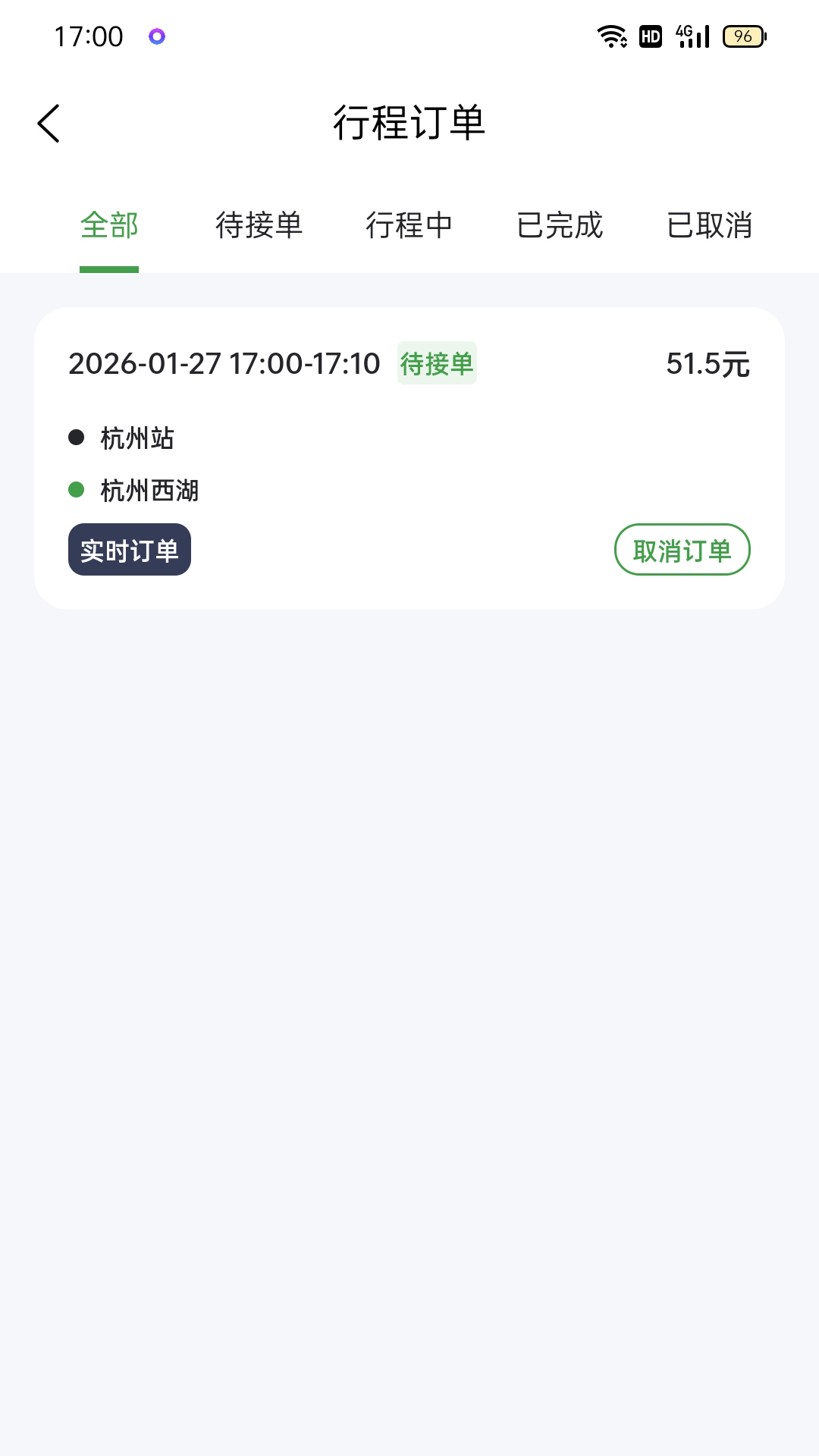Click the fare amount 51.5元

[x=707, y=363]
